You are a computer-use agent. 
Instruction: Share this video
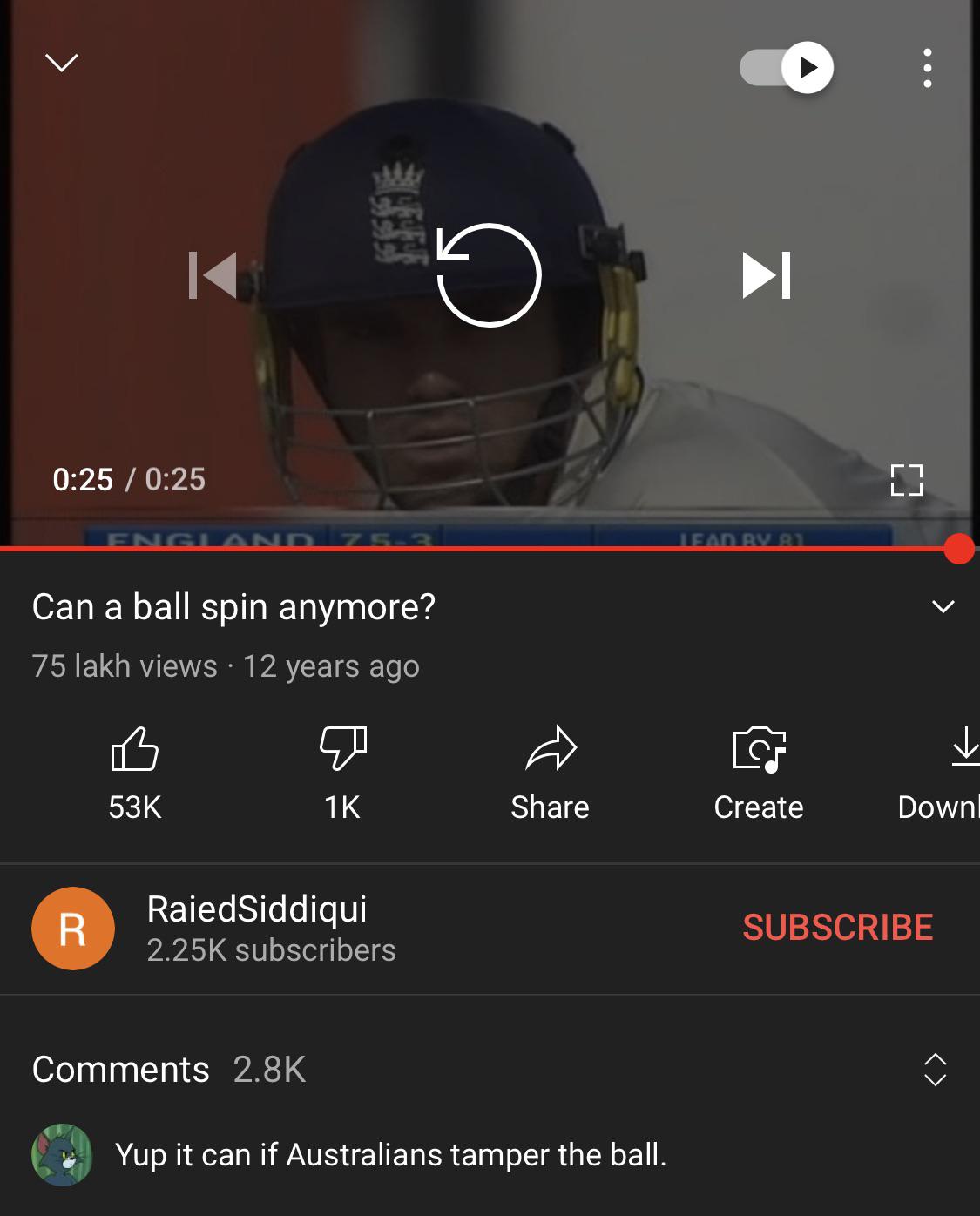pos(550,770)
